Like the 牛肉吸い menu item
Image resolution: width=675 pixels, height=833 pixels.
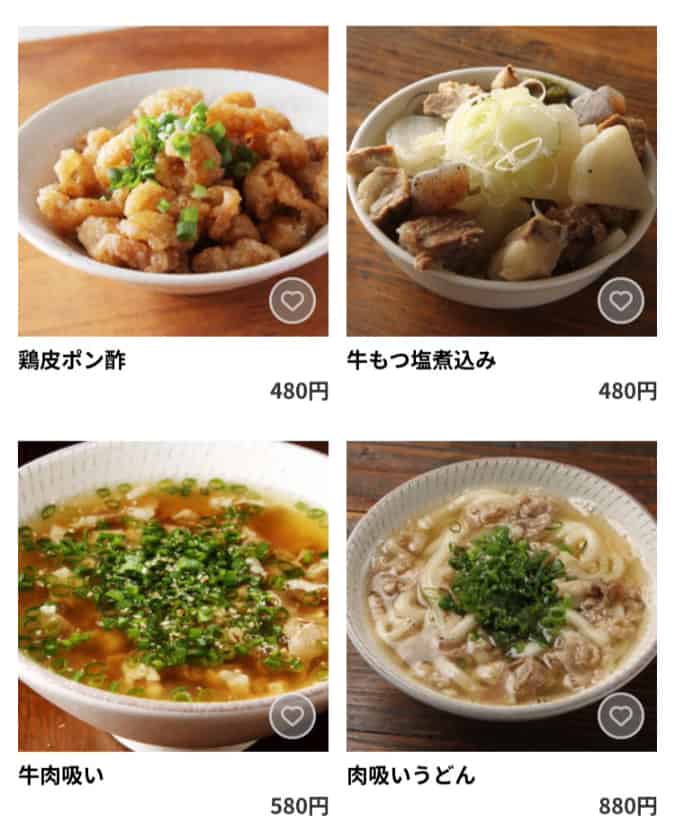[292, 716]
